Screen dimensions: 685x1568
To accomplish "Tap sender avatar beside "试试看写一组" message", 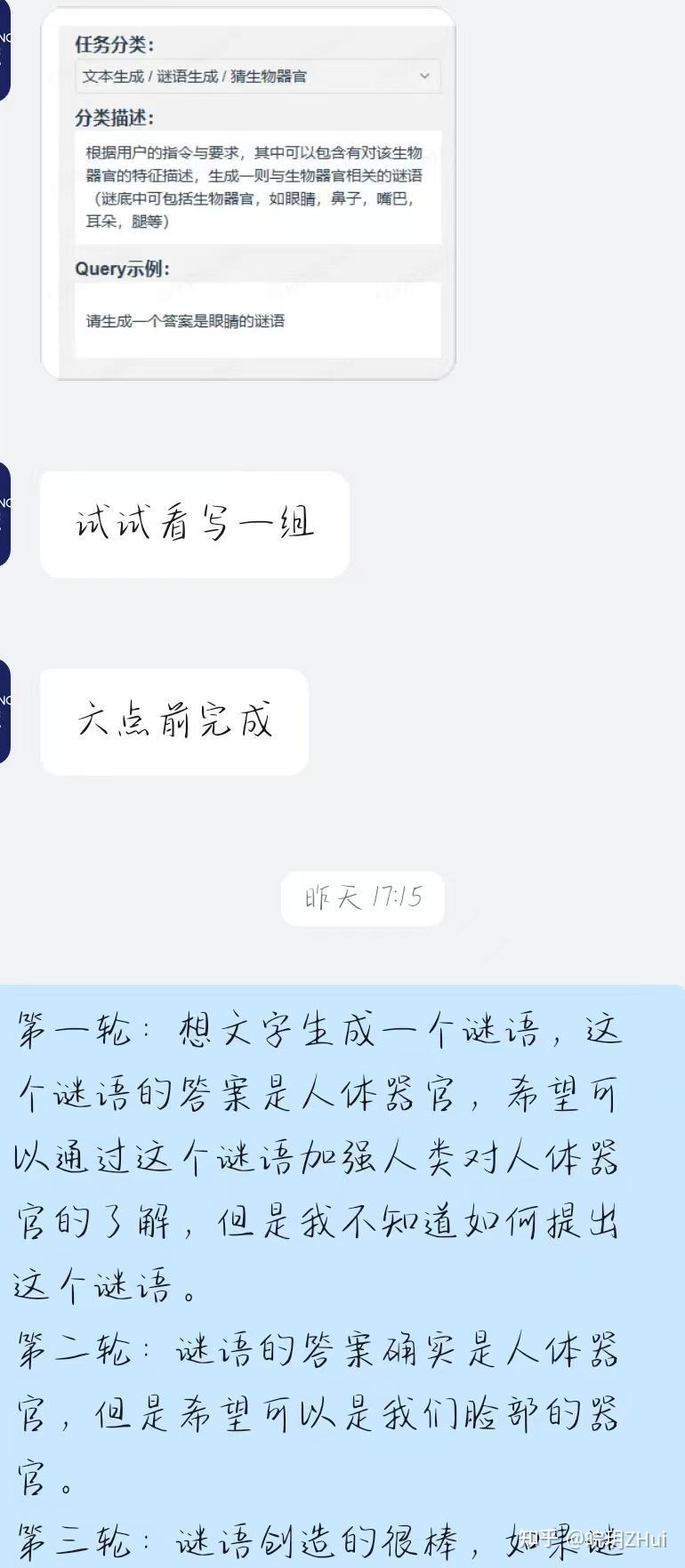I will pos(4,514).
